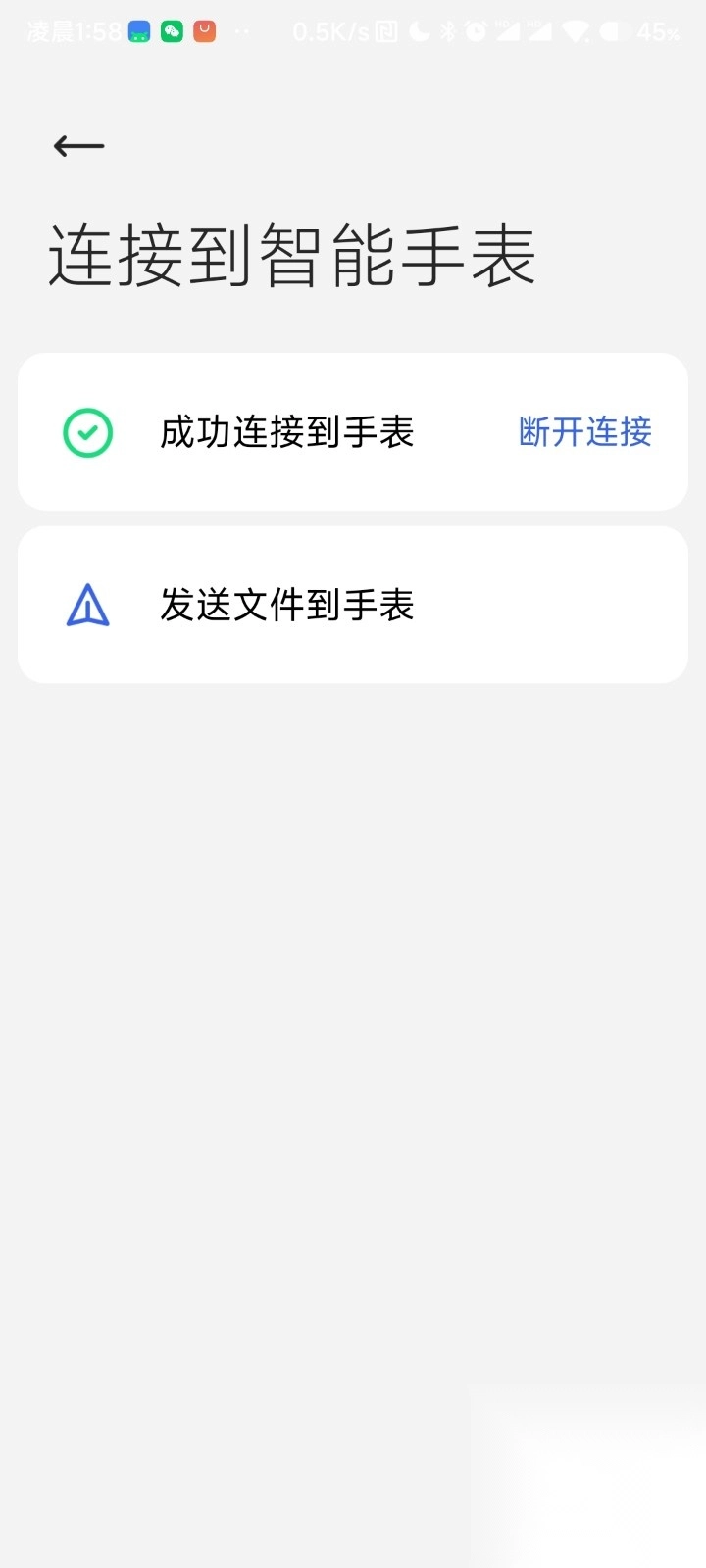Tap the Bluetooth icon in the status bar
This screenshot has height=1568, width=706.
click(448, 30)
